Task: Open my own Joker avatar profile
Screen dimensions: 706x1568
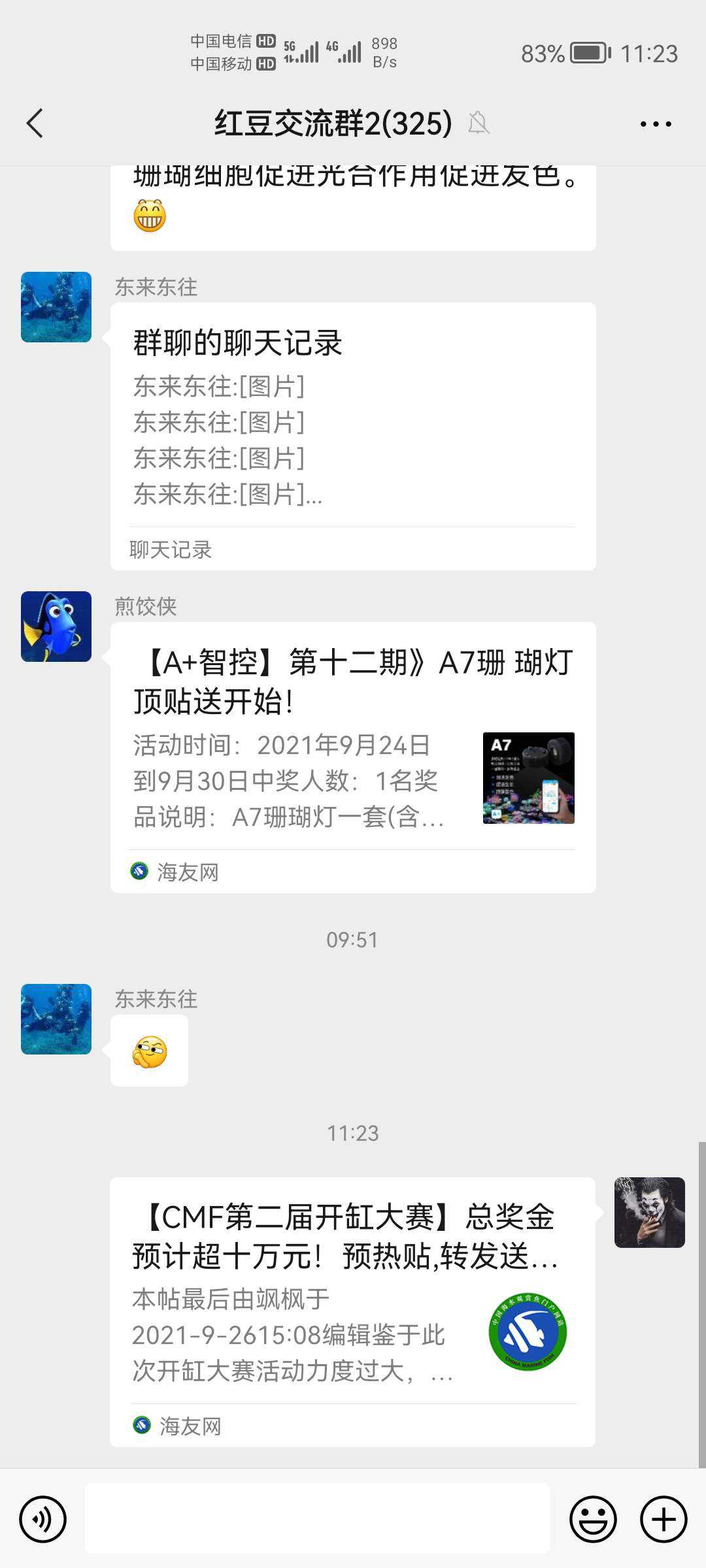Action: click(649, 1212)
